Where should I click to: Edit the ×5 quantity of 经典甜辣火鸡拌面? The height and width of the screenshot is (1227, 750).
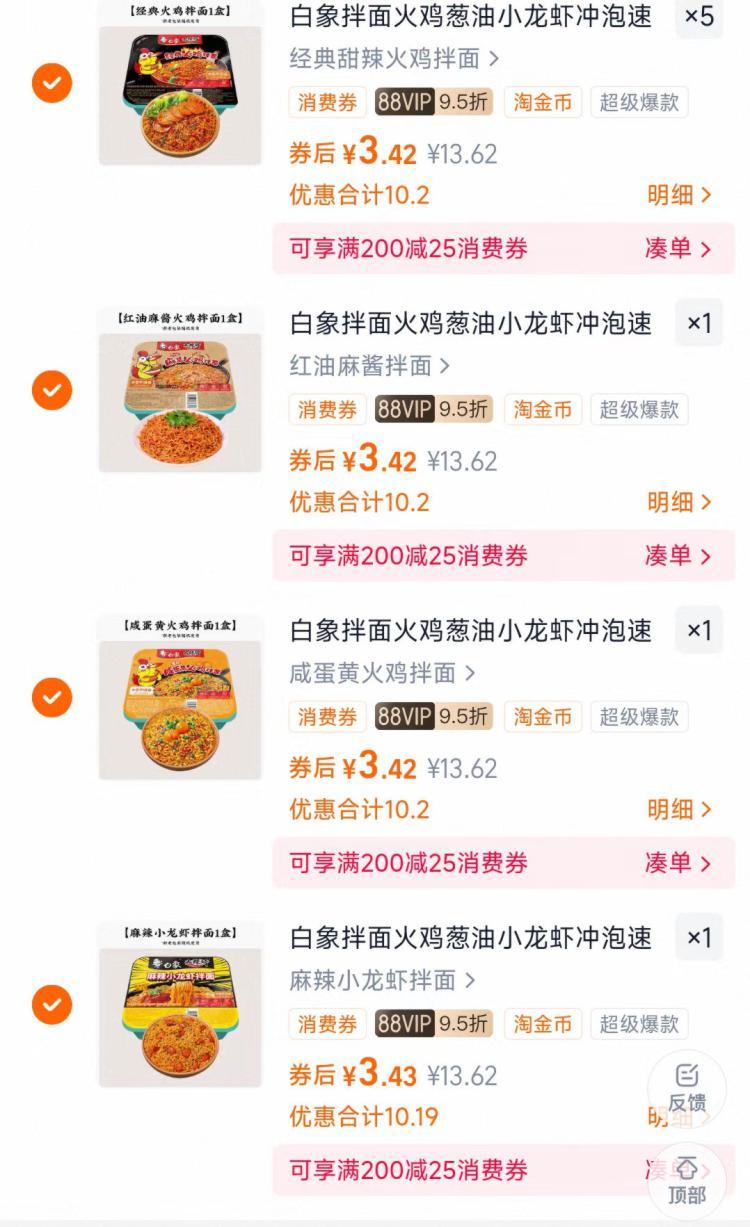coord(699,17)
